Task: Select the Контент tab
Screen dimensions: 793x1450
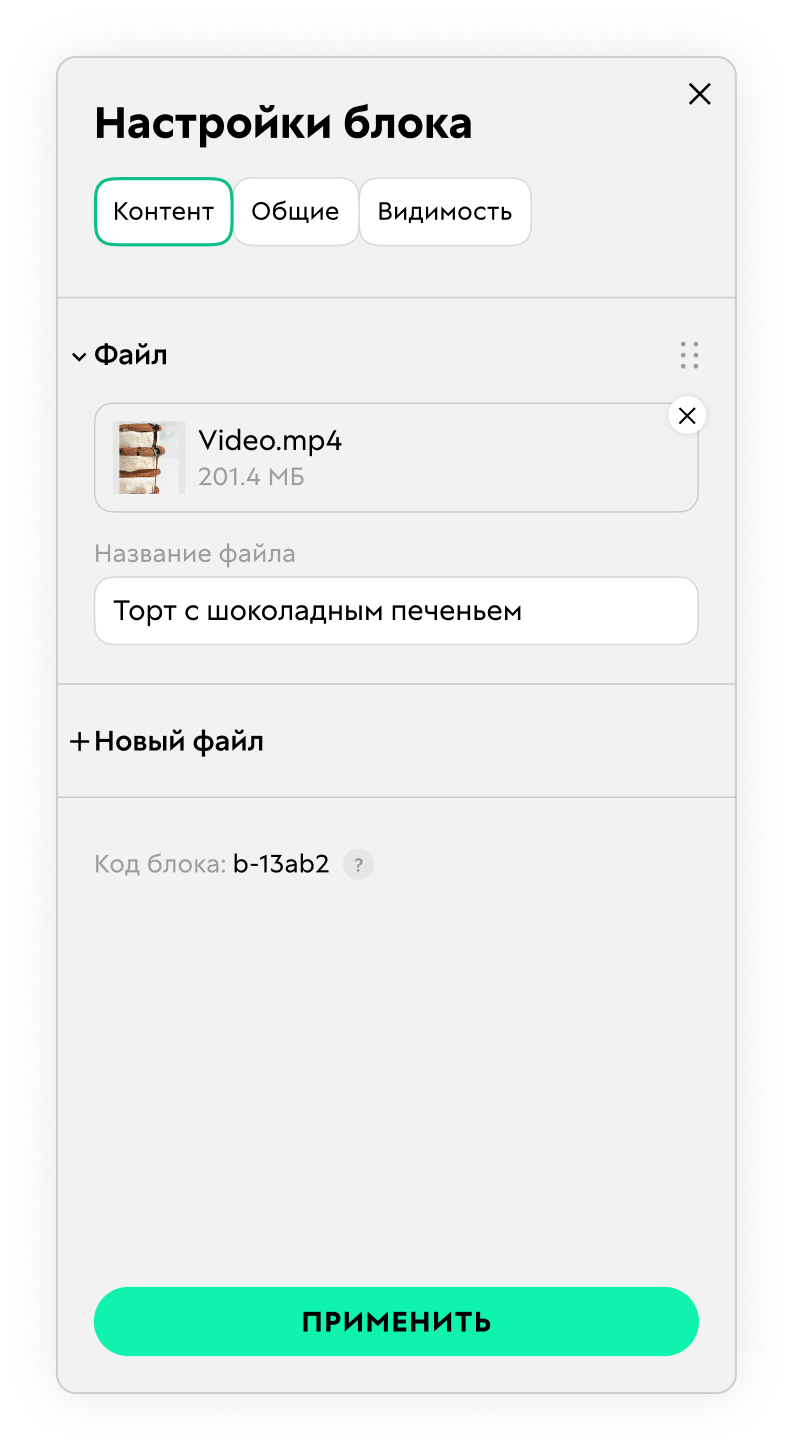Action: coord(163,211)
